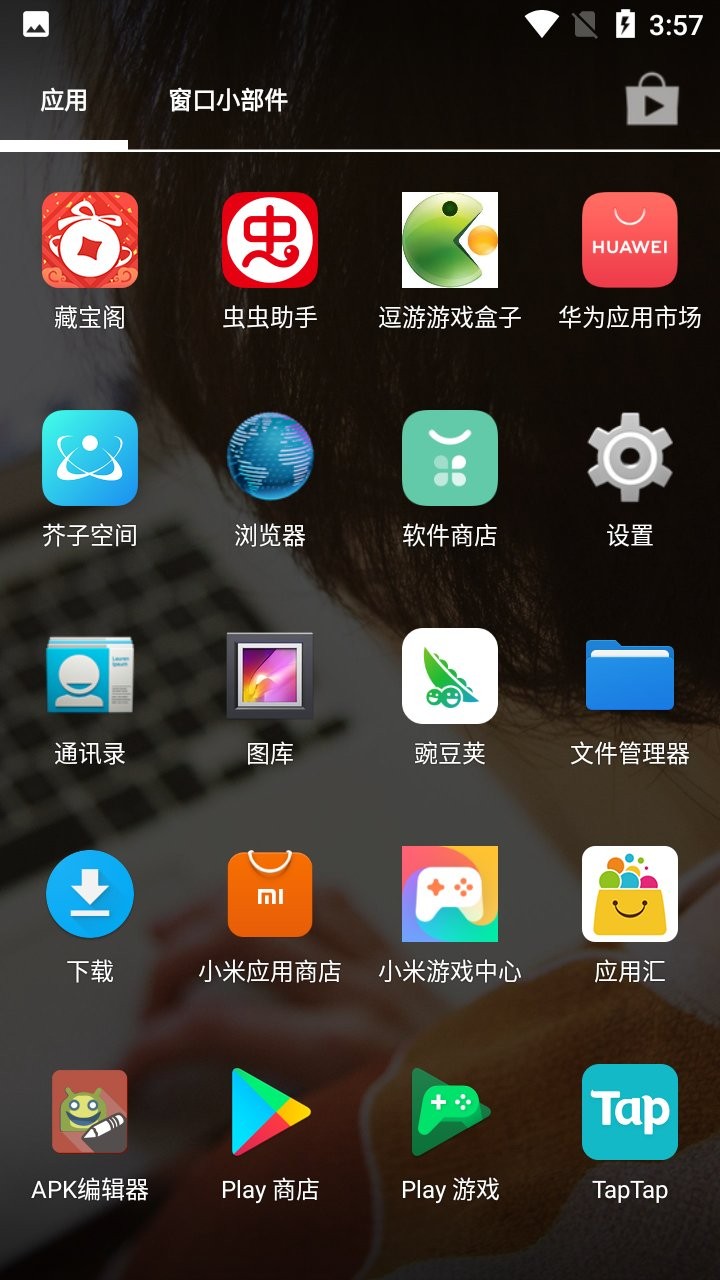Open the 浏览器 app
720x1280 pixels.
pos(270,458)
